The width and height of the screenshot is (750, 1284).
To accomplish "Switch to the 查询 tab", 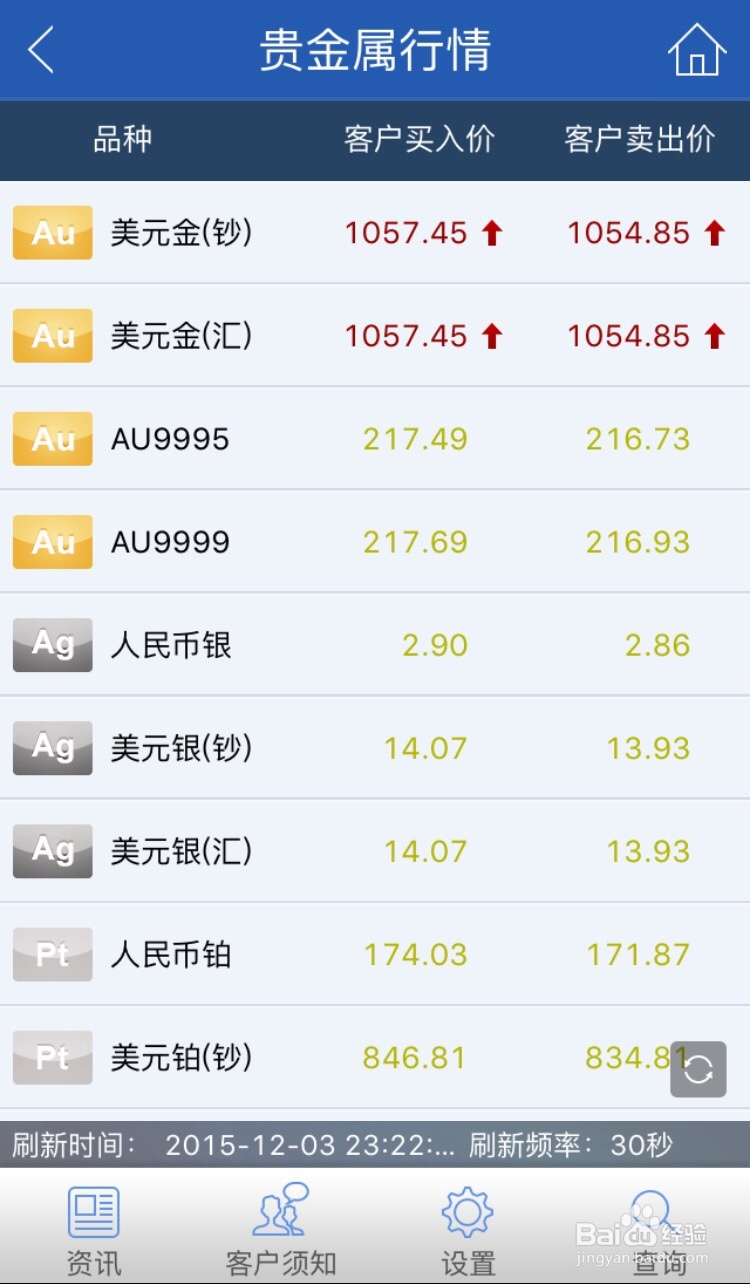I will click(x=656, y=1230).
